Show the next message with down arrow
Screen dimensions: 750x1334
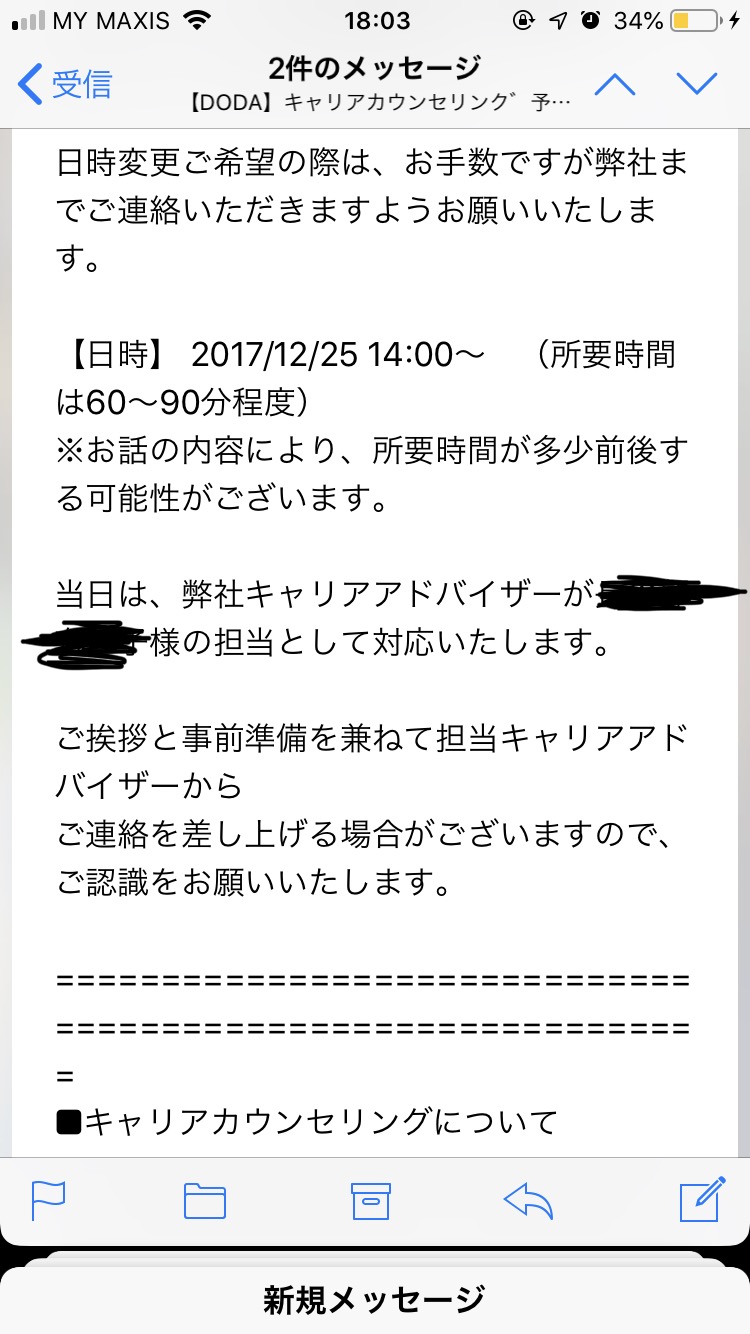pos(697,84)
